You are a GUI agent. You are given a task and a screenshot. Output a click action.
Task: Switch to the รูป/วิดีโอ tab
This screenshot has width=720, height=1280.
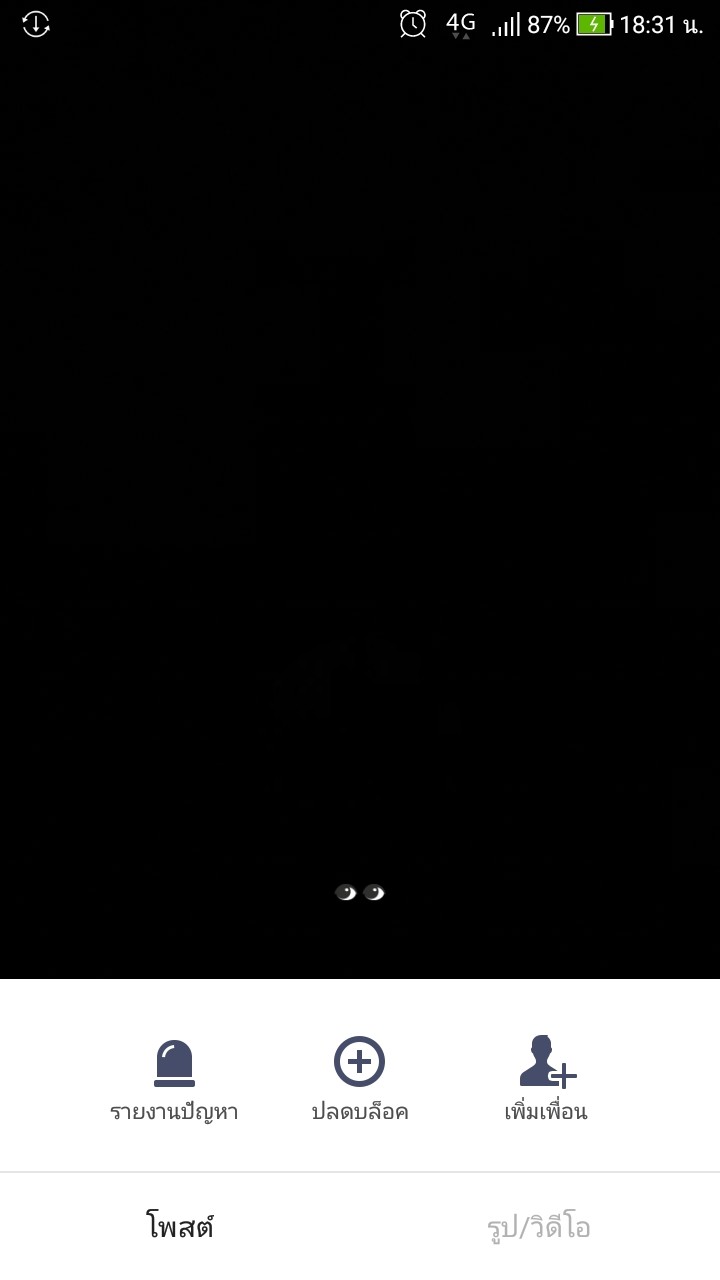tap(539, 1226)
